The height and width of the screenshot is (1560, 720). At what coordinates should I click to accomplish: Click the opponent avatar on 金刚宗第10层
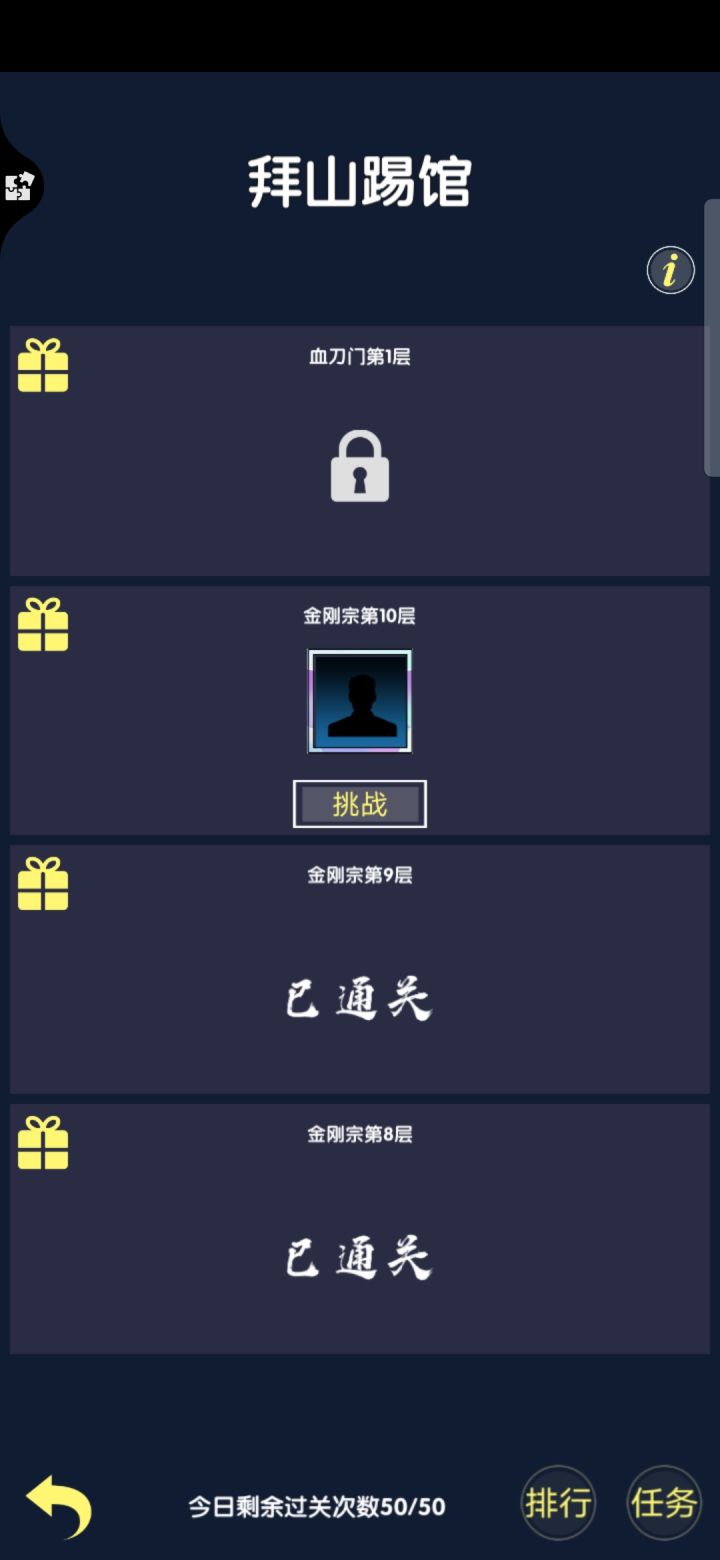click(x=359, y=701)
